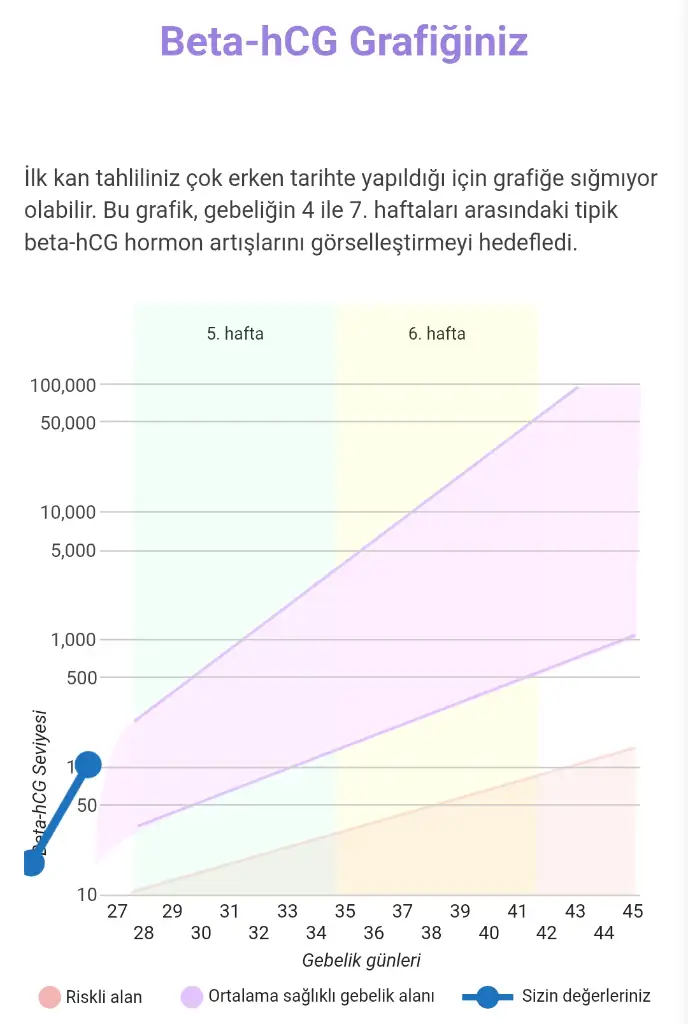688x1024 pixels.
Task: Toggle the Riskli alan legend item
Action: (90, 996)
